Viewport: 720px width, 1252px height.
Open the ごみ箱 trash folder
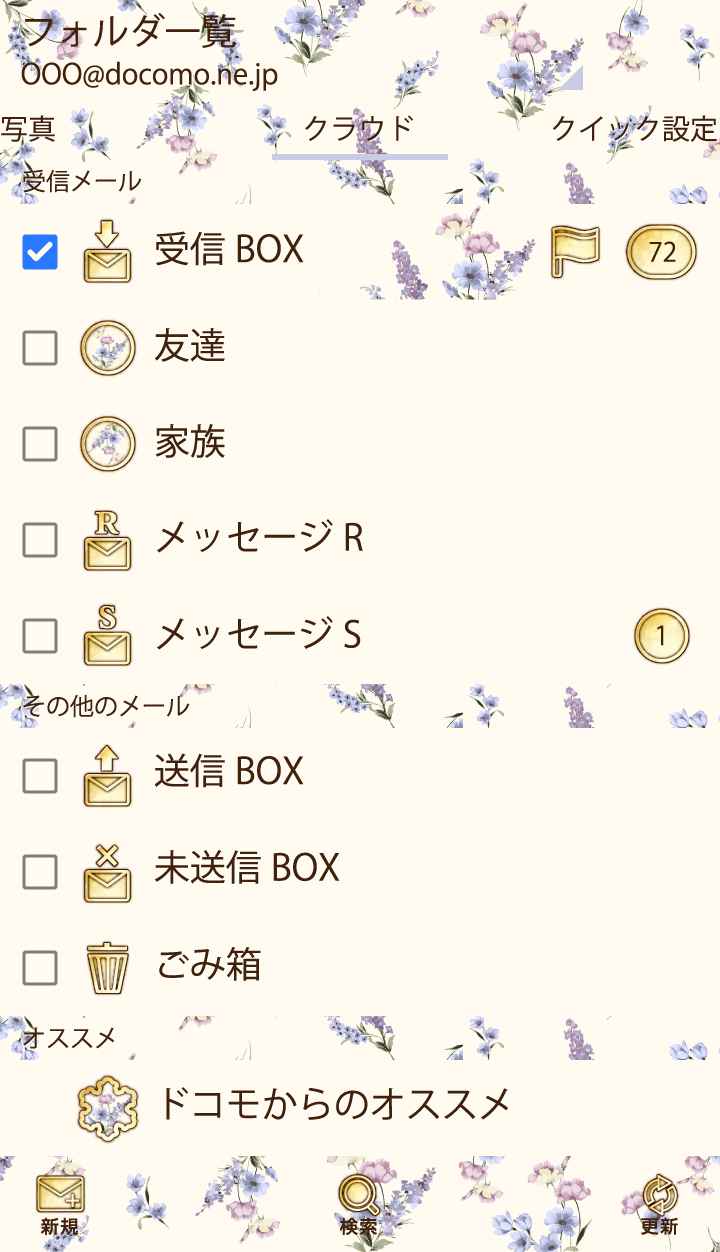(209, 966)
